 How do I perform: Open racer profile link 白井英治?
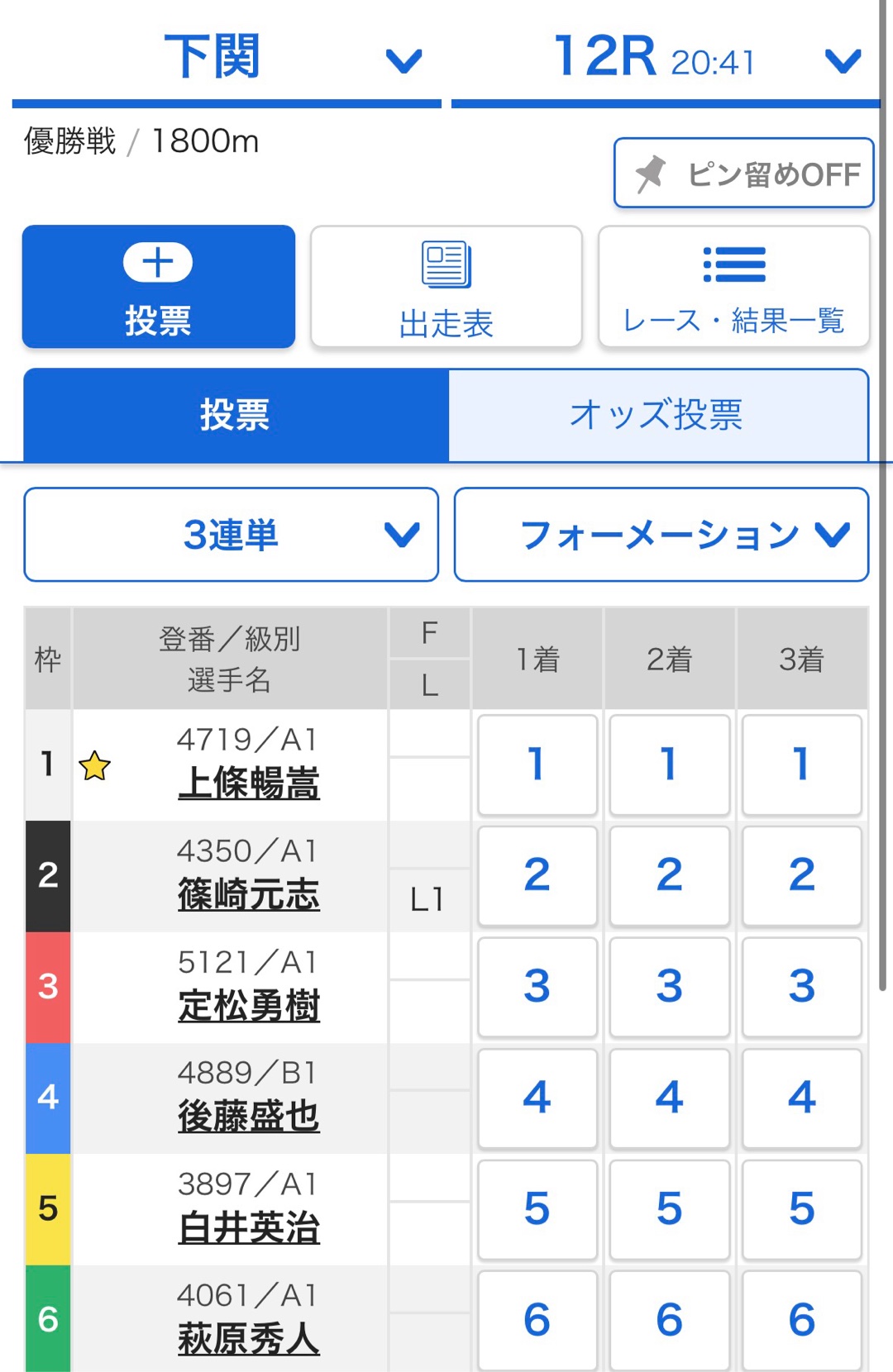click(250, 1229)
